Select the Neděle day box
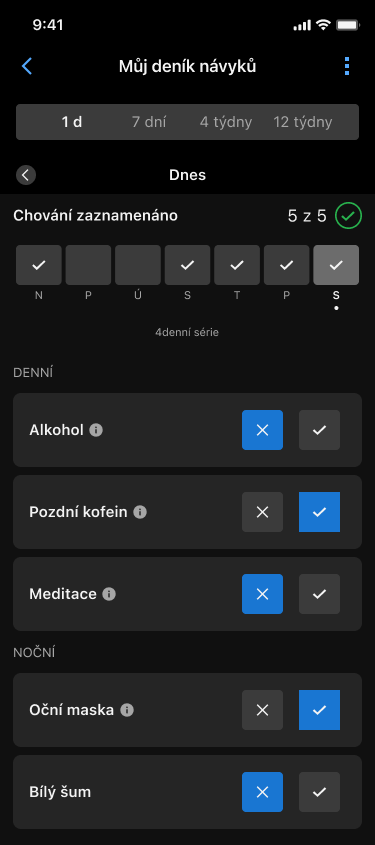375x845 pixels. 39,265
